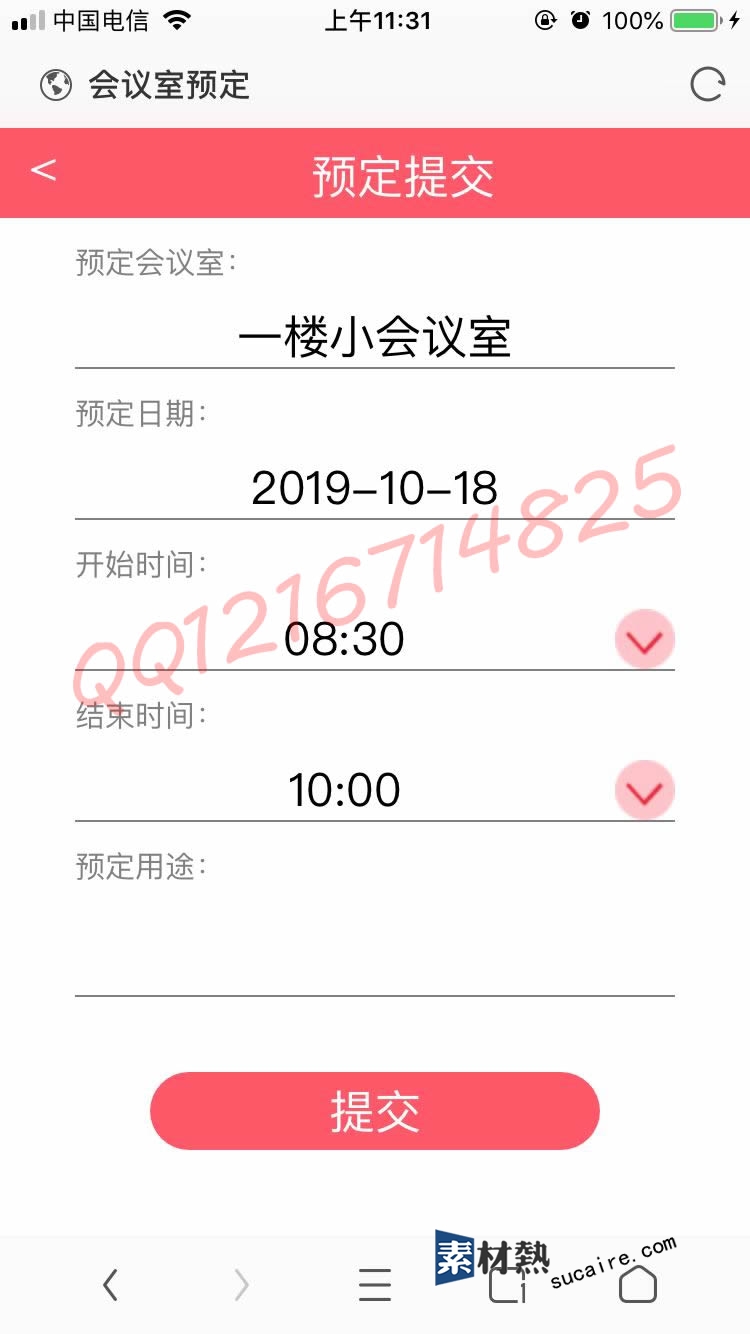The height and width of the screenshot is (1334, 750).
Task: Open the browser menu in bottom bar
Action: coord(375,1284)
